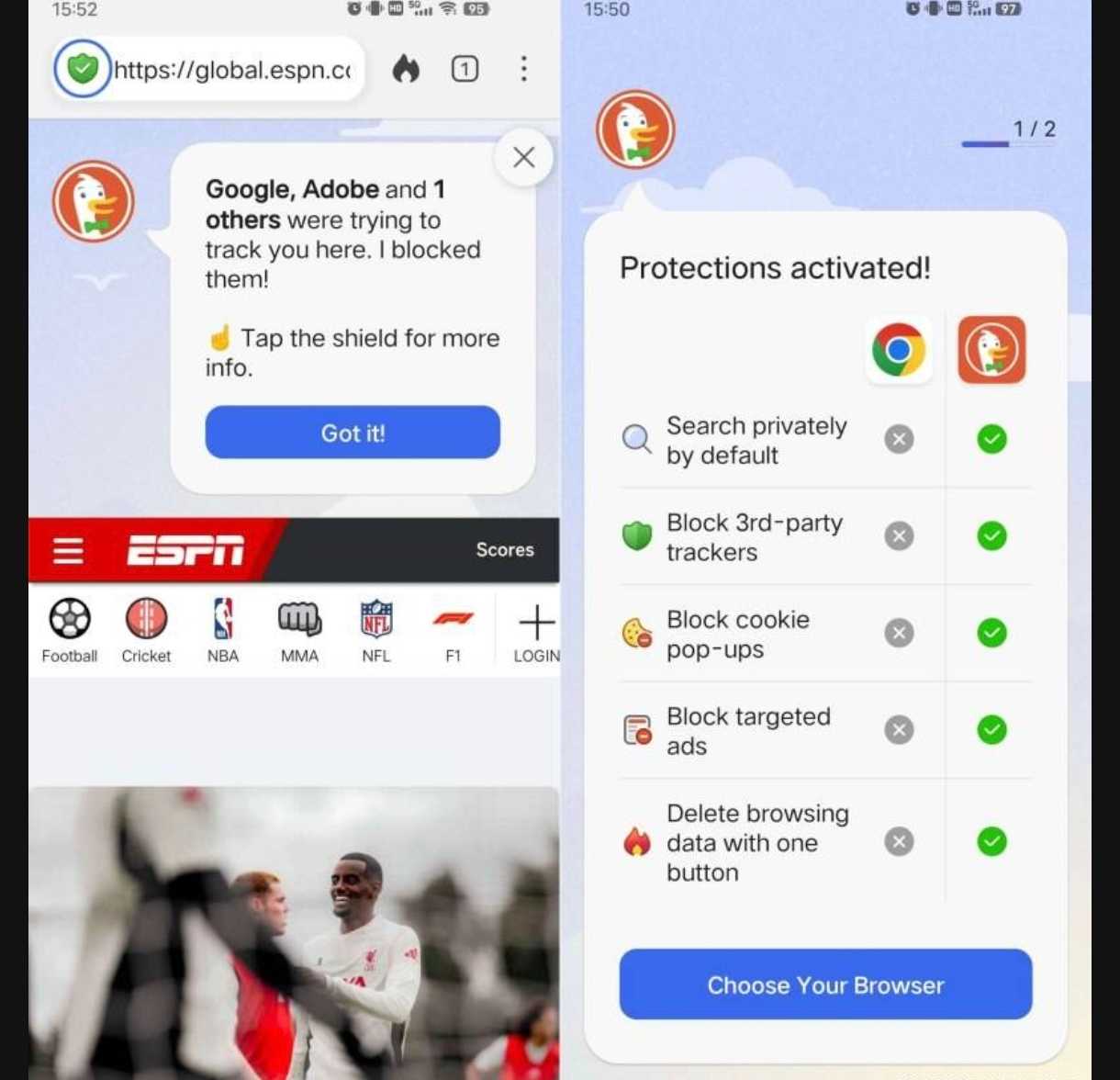Tap the Got it! button
This screenshot has height=1080, width=1120.
click(353, 433)
